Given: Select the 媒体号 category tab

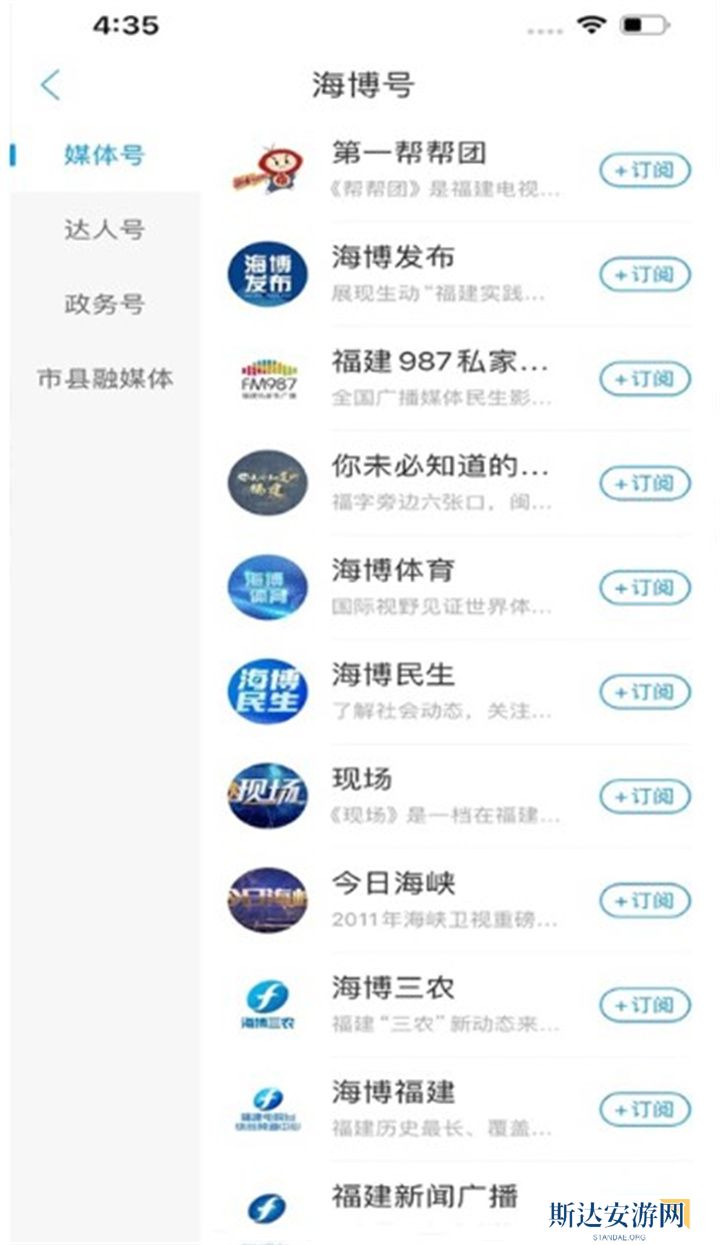Looking at the screenshot, I should click(x=104, y=155).
